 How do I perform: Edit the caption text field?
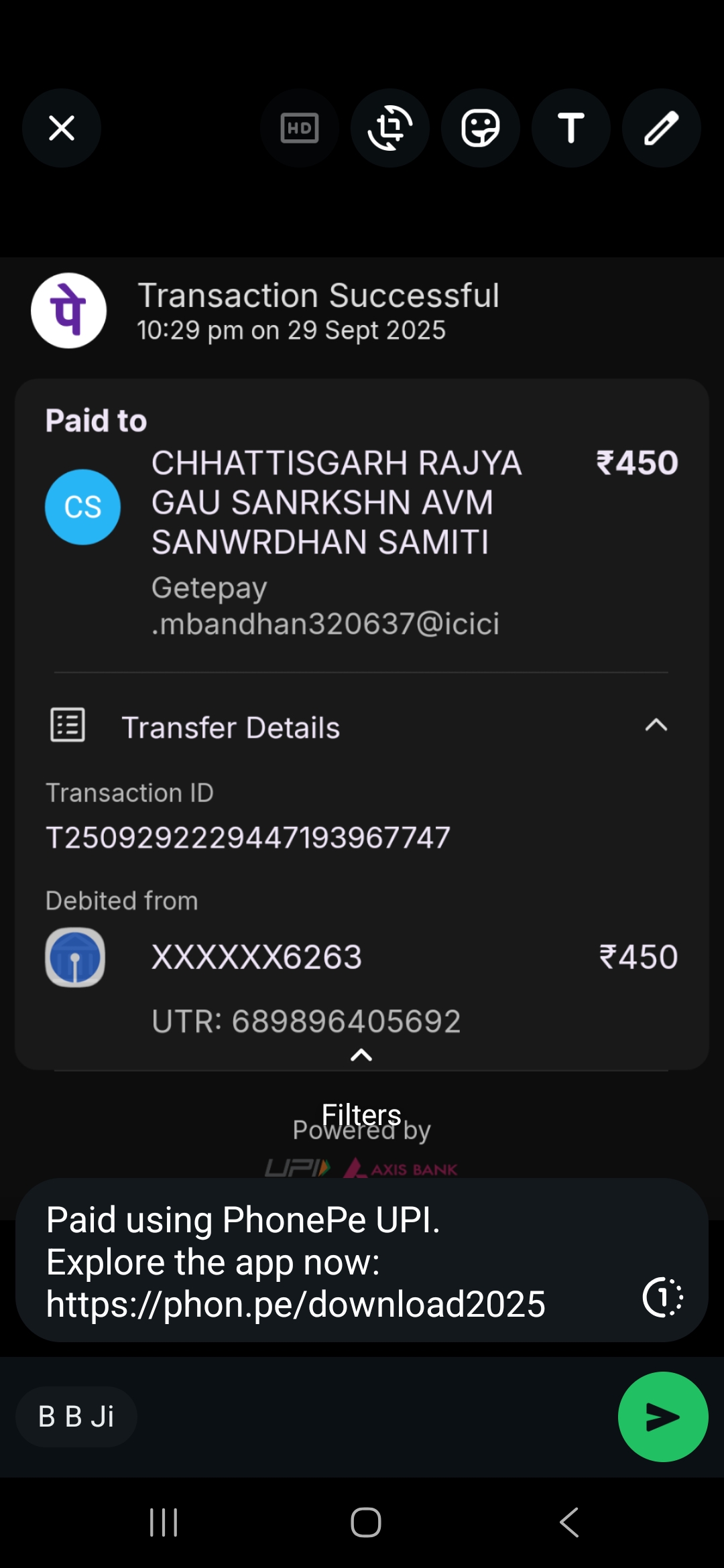pos(322,1261)
